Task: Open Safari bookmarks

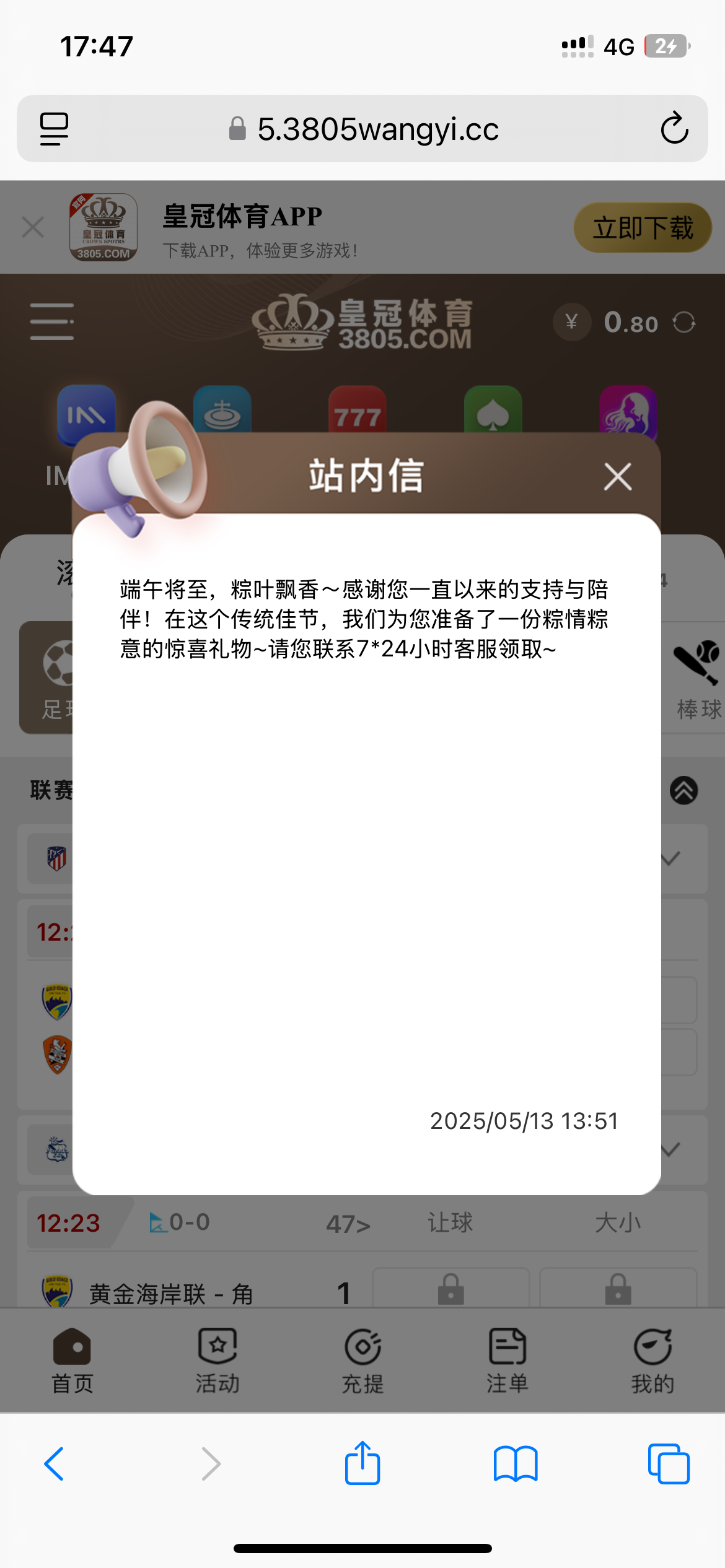Action: (516, 1464)
